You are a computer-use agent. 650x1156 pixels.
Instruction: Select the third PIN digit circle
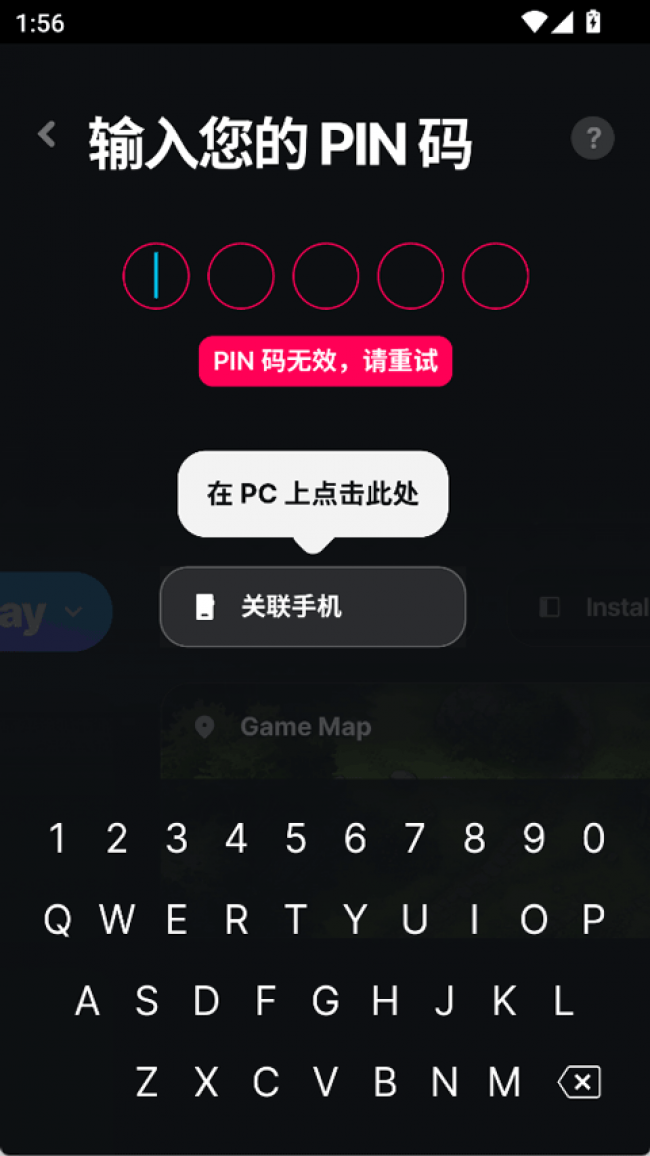click(x=326, y=276)
